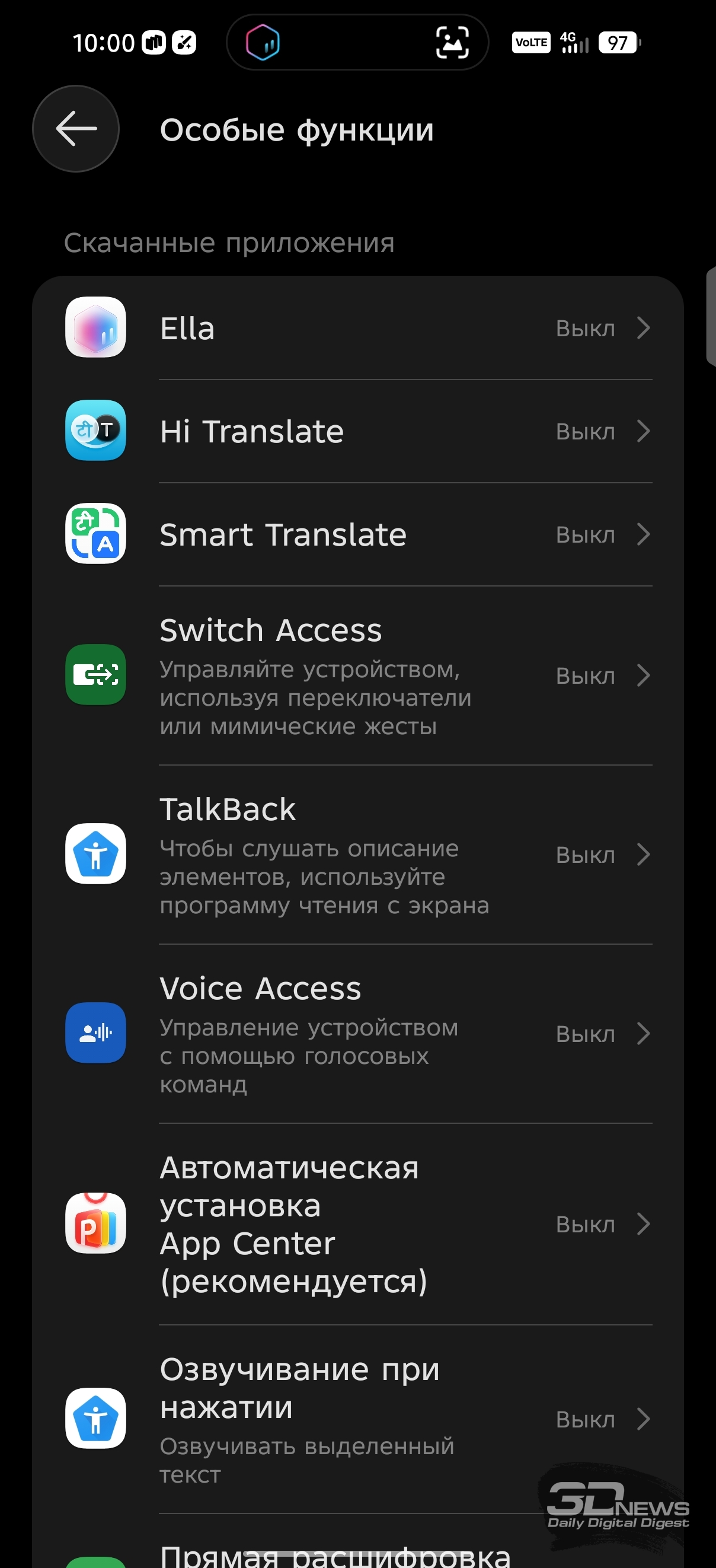Viewport: 716px width, 1568px height.
Task: Open the Hi Translate row
Action: pyautogui.click(x=357, y=432)
